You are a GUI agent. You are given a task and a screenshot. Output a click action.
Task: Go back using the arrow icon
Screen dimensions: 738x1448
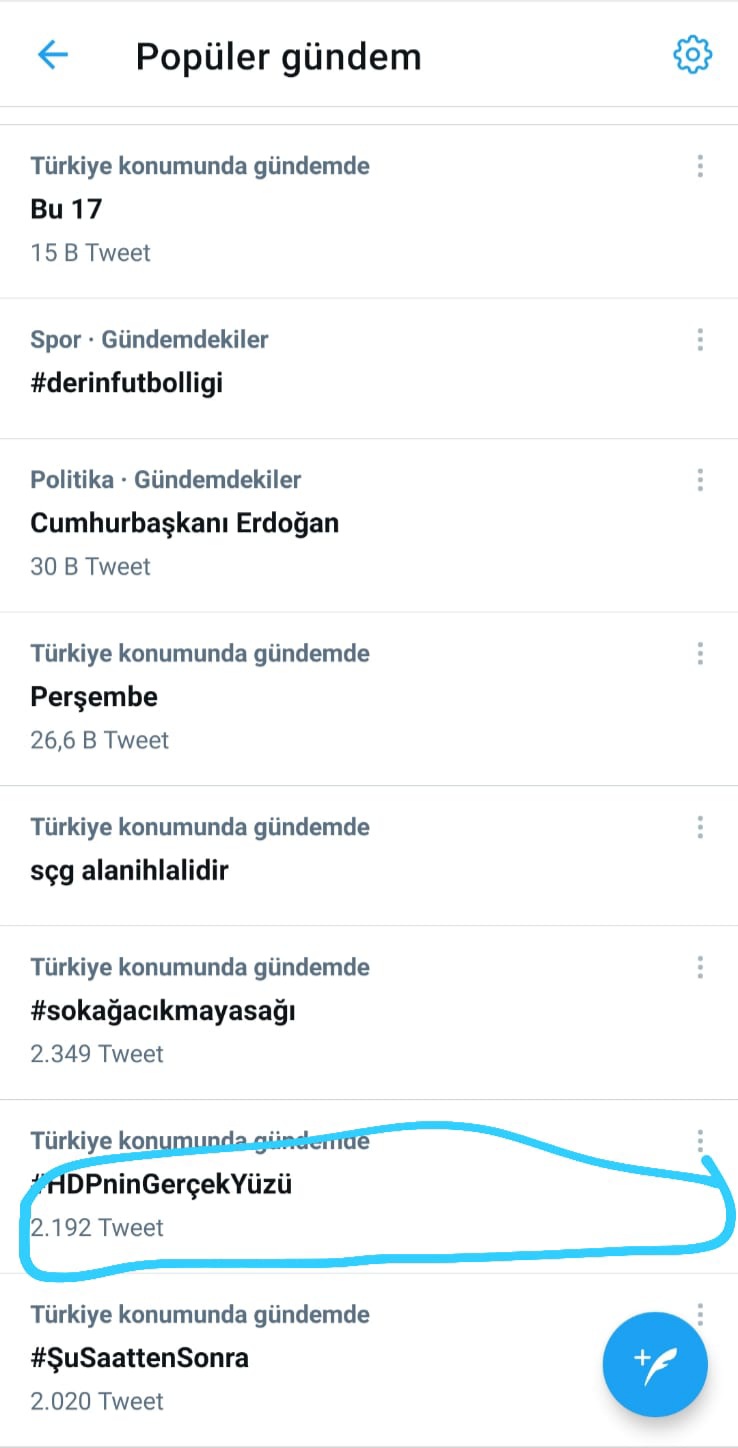pyautogui.click(x=52, y=54)
